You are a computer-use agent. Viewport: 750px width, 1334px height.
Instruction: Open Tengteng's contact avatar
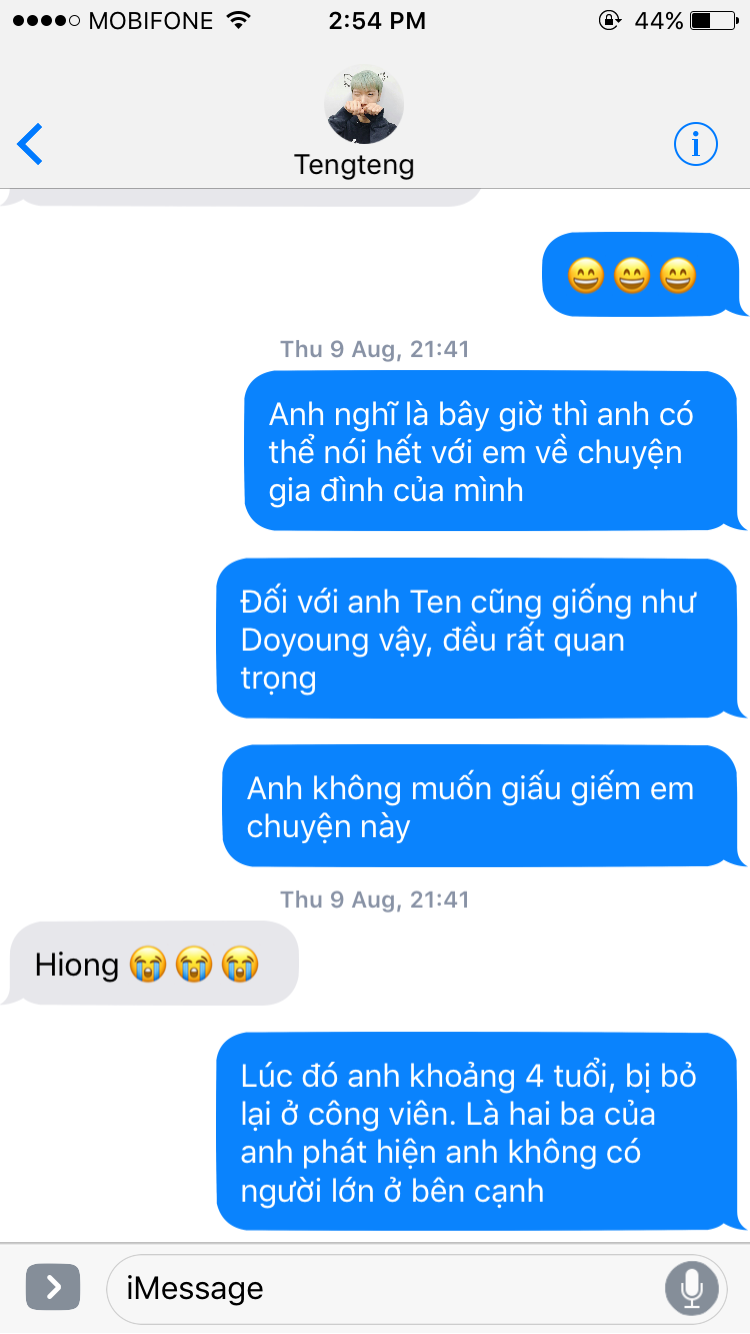[x=364, y=105]
